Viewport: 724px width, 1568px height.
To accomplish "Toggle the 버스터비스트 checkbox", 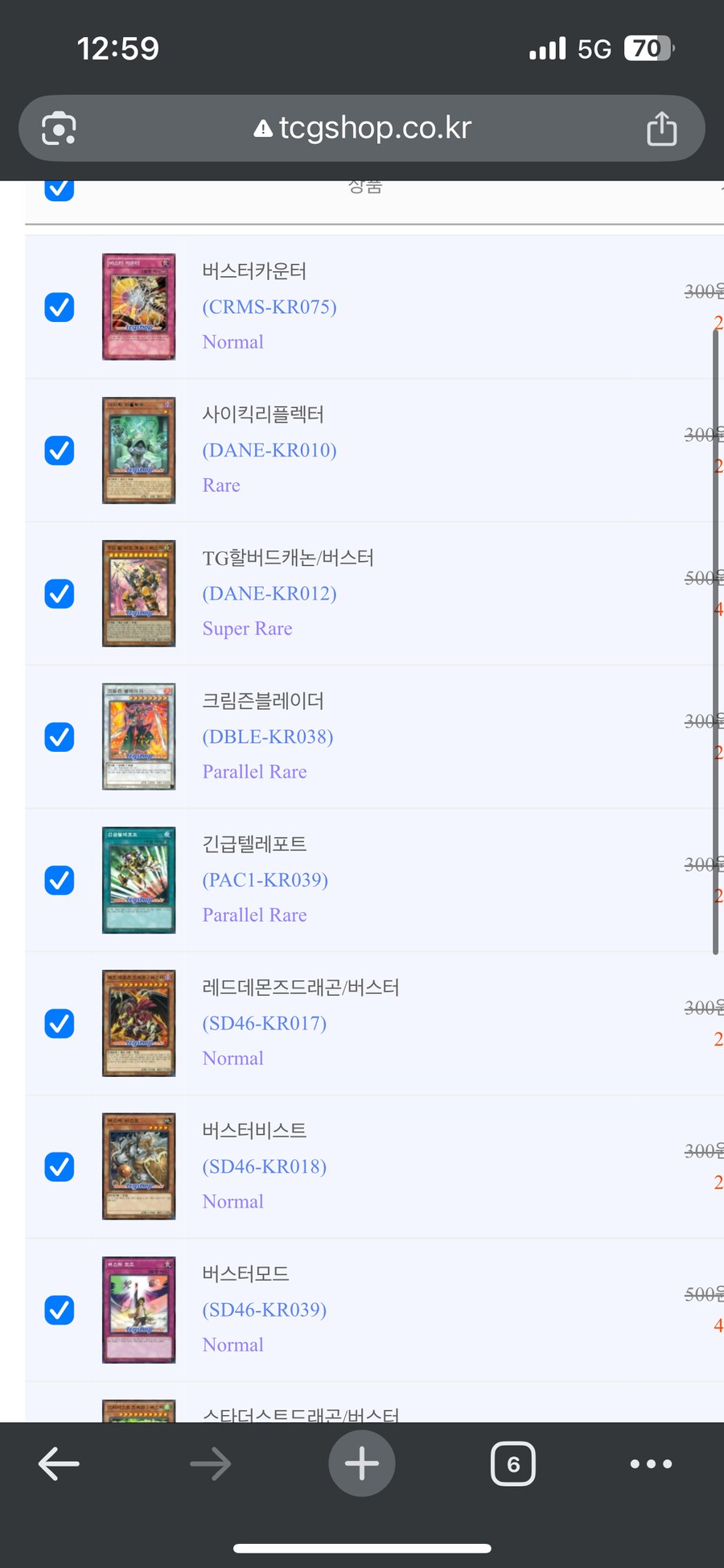I will point(60,1167).
